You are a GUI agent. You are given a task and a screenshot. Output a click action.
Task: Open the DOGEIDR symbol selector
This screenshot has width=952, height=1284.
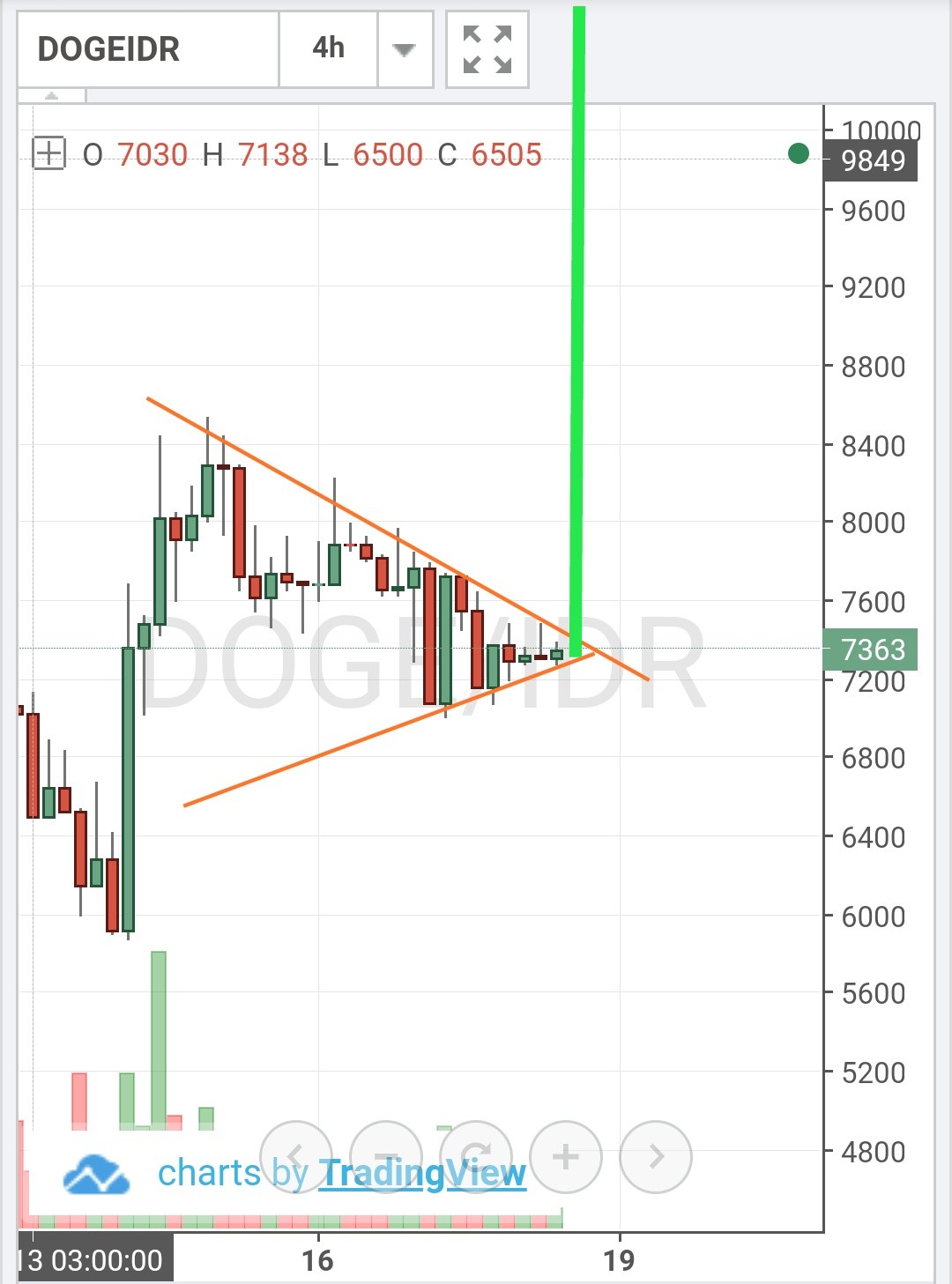(148, 49)
